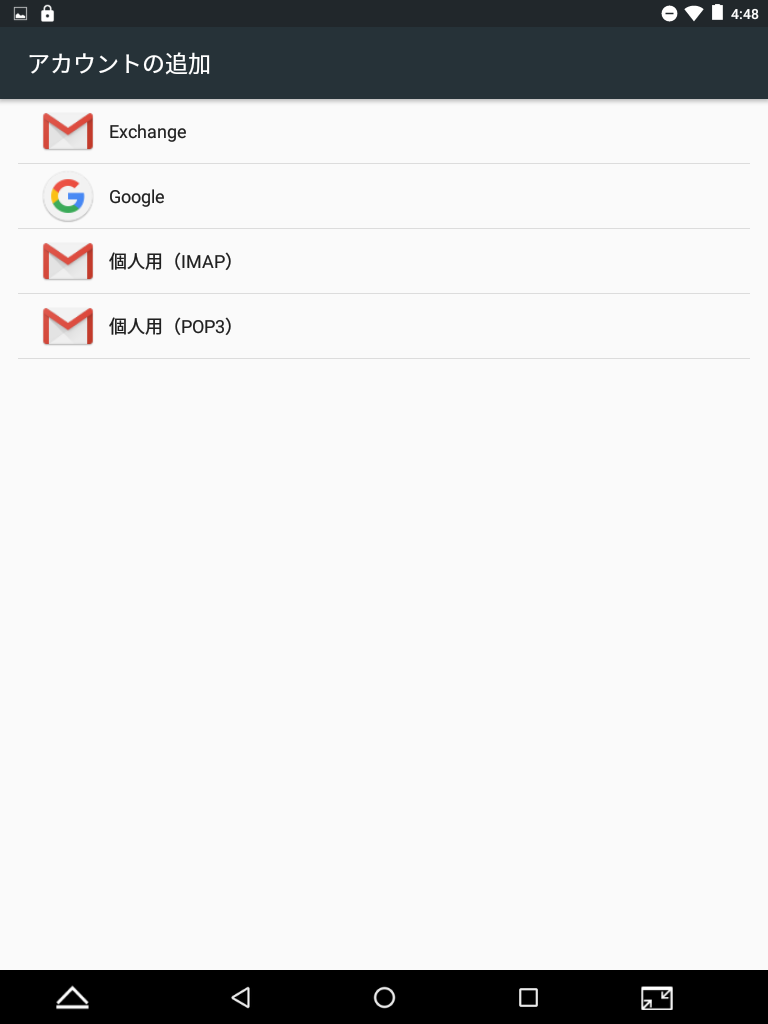Select the Google G logo icon
This screenshot has width=768, height=1024.
point(67,196)
